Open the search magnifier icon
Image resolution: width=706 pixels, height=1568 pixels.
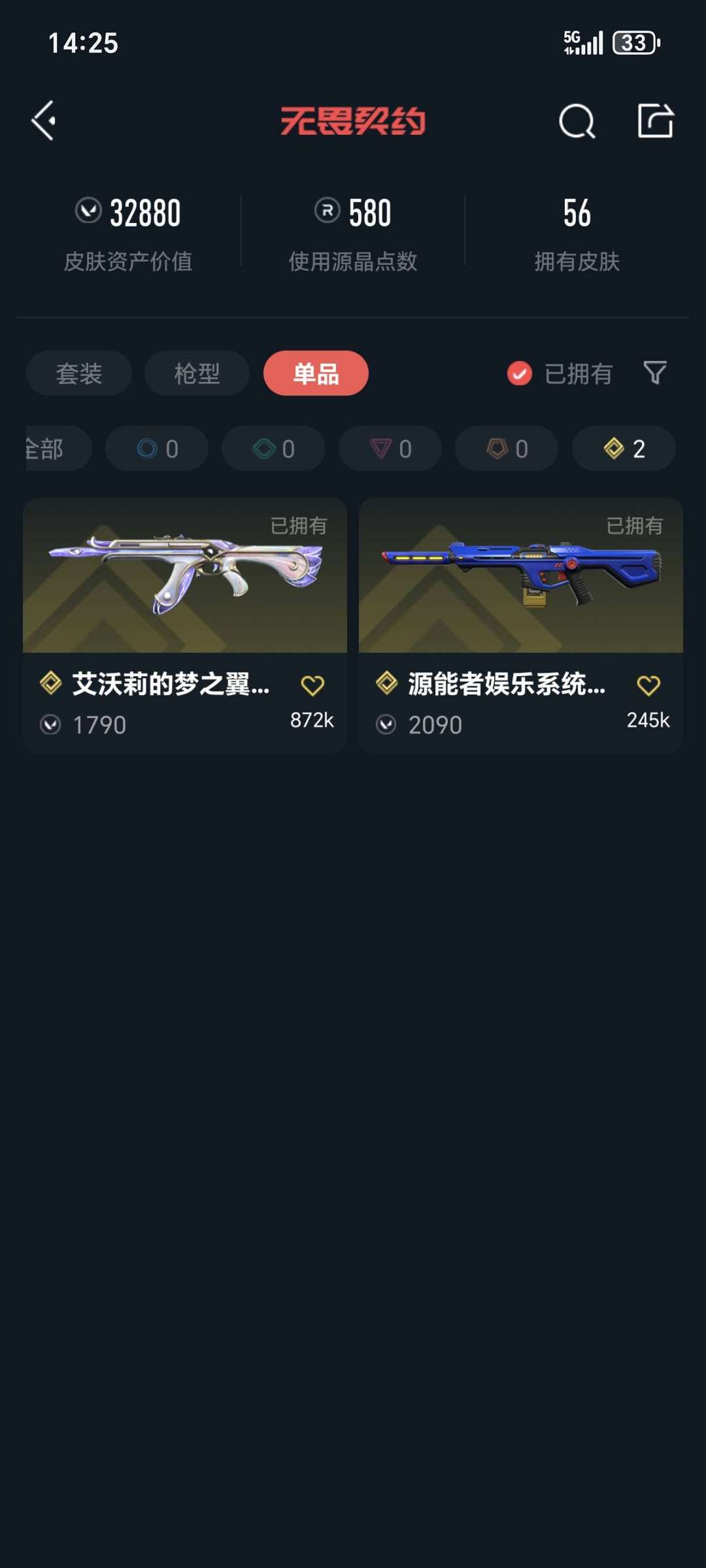[577, 121]
